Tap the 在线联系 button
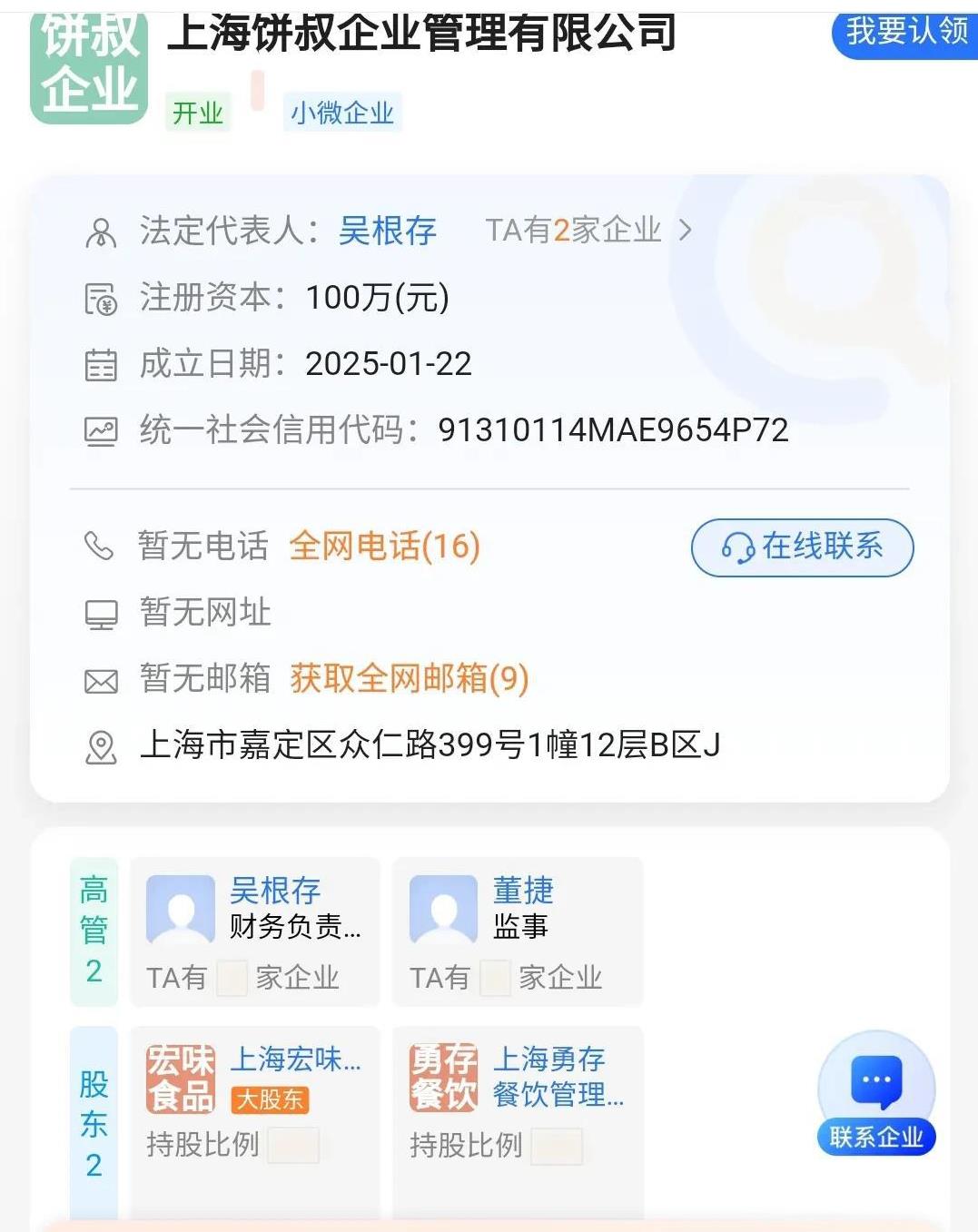Image resolution: width=978 pixels, height=1232 pixels. [803, 547]
